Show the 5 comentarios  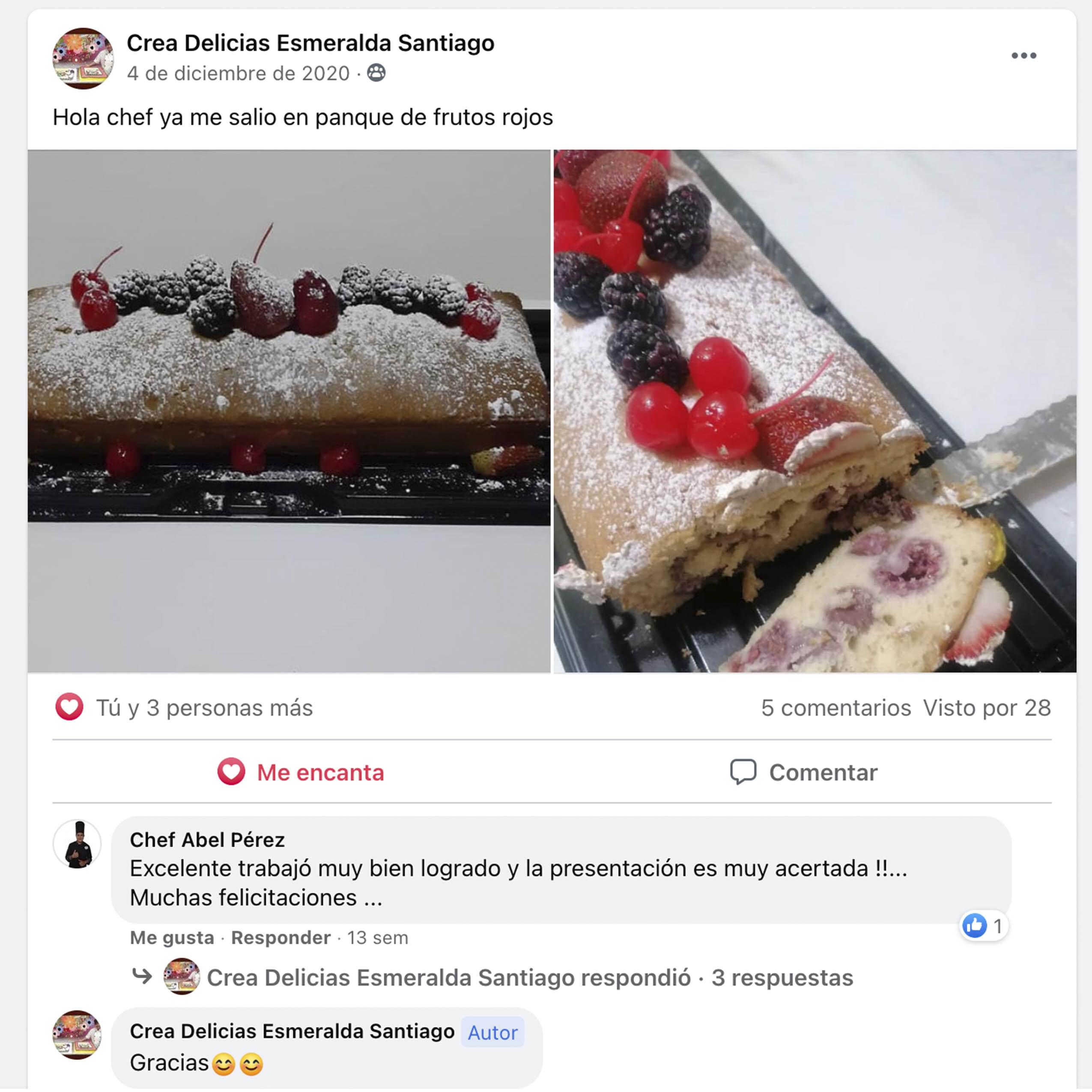pyautogui.click(x=835, y=707)
